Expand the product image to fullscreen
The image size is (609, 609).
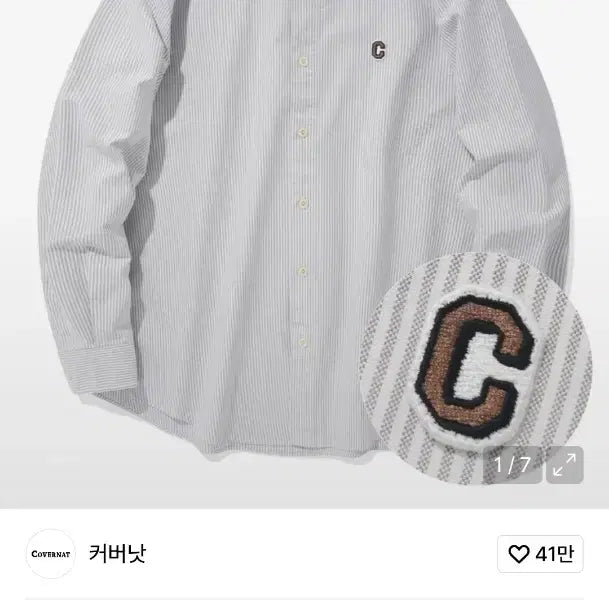(566, 465)
